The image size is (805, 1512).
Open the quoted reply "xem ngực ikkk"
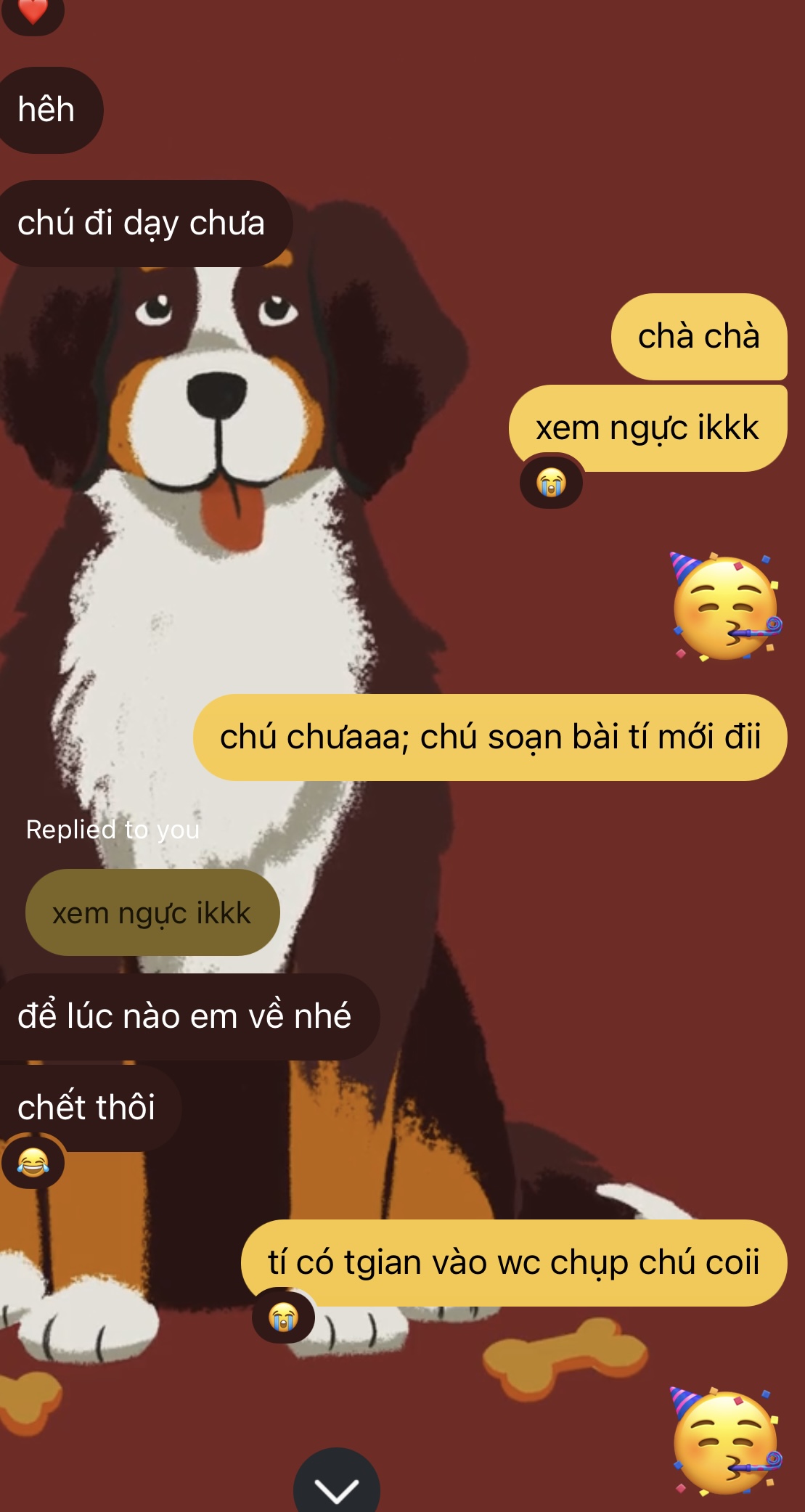pos(152,912)
